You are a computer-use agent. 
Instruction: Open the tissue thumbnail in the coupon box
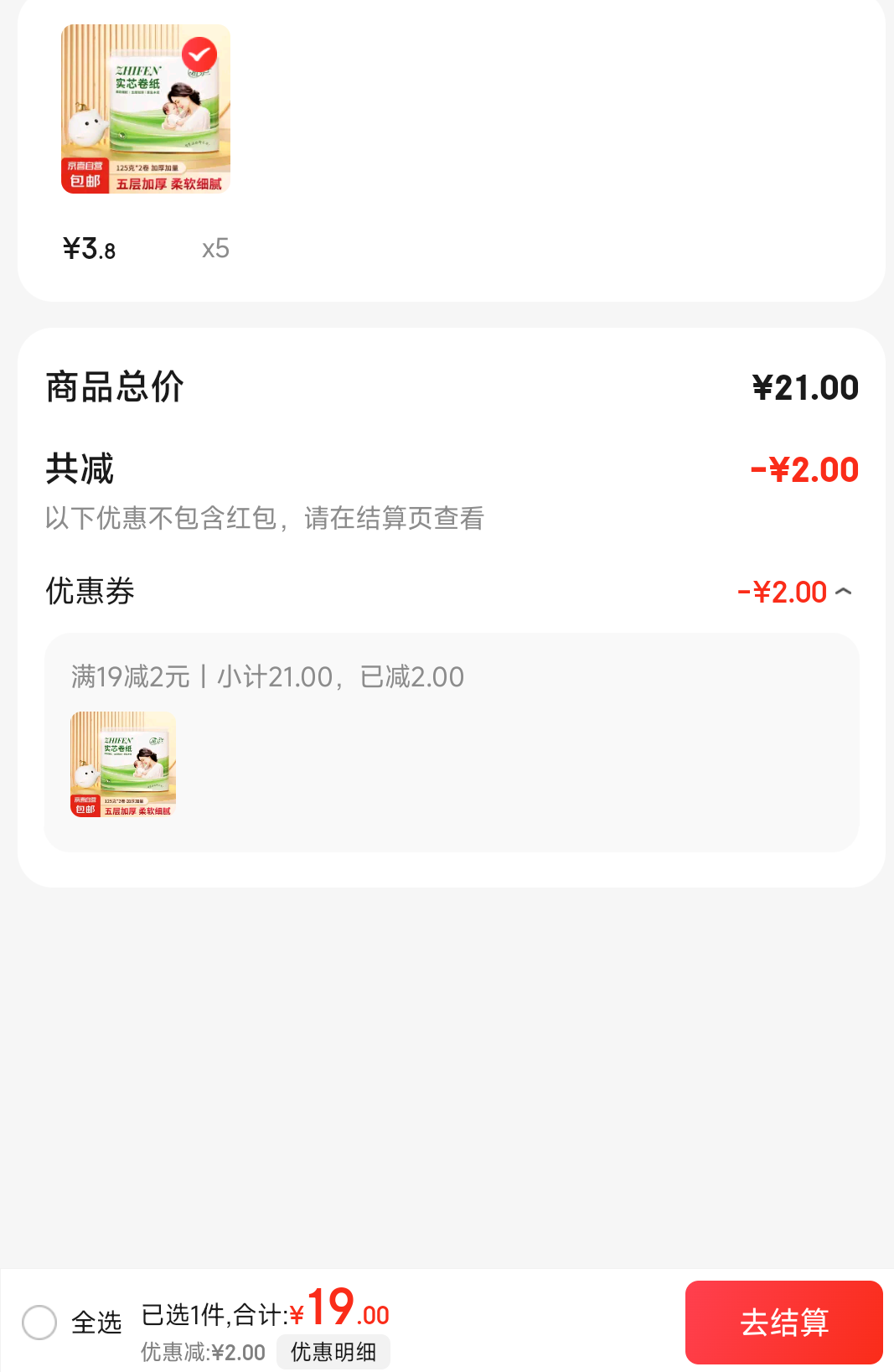(x=123, y=764)
